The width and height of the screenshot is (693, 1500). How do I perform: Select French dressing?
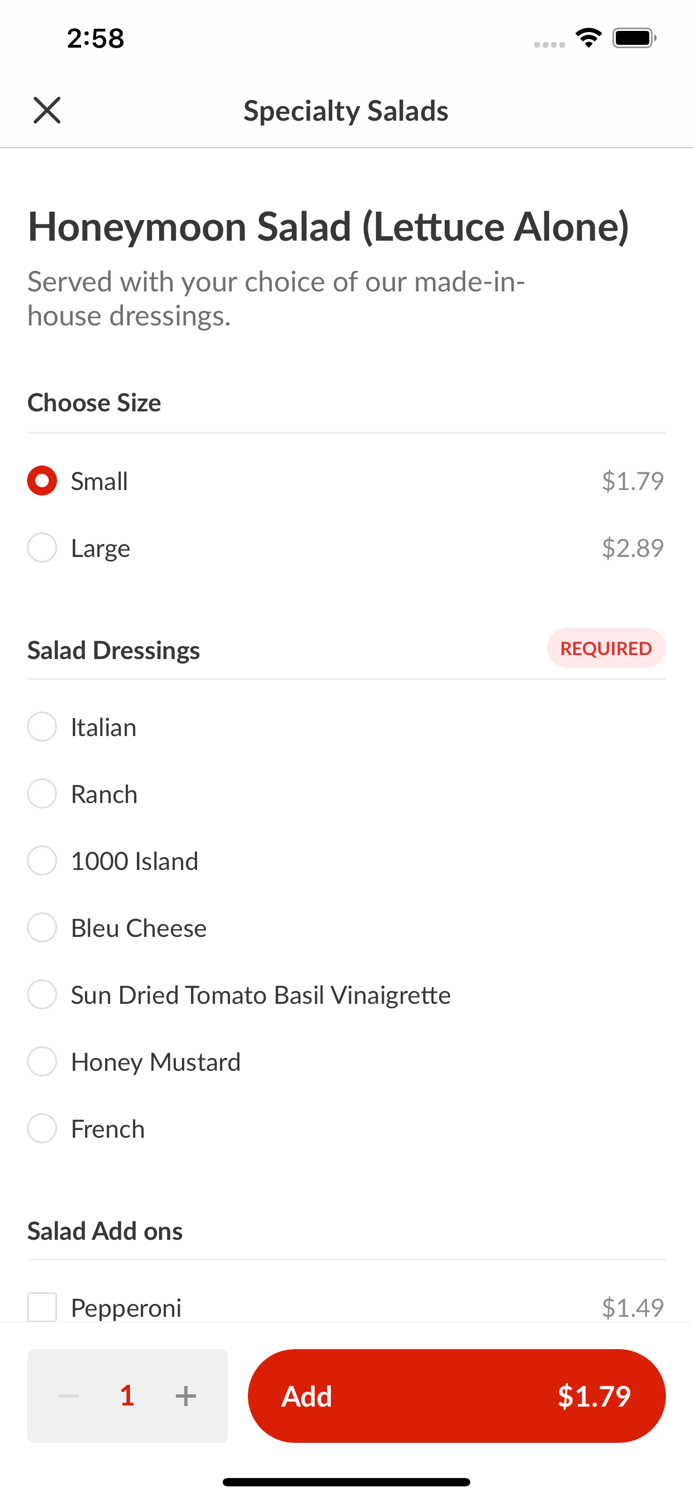click(42, 1129)
